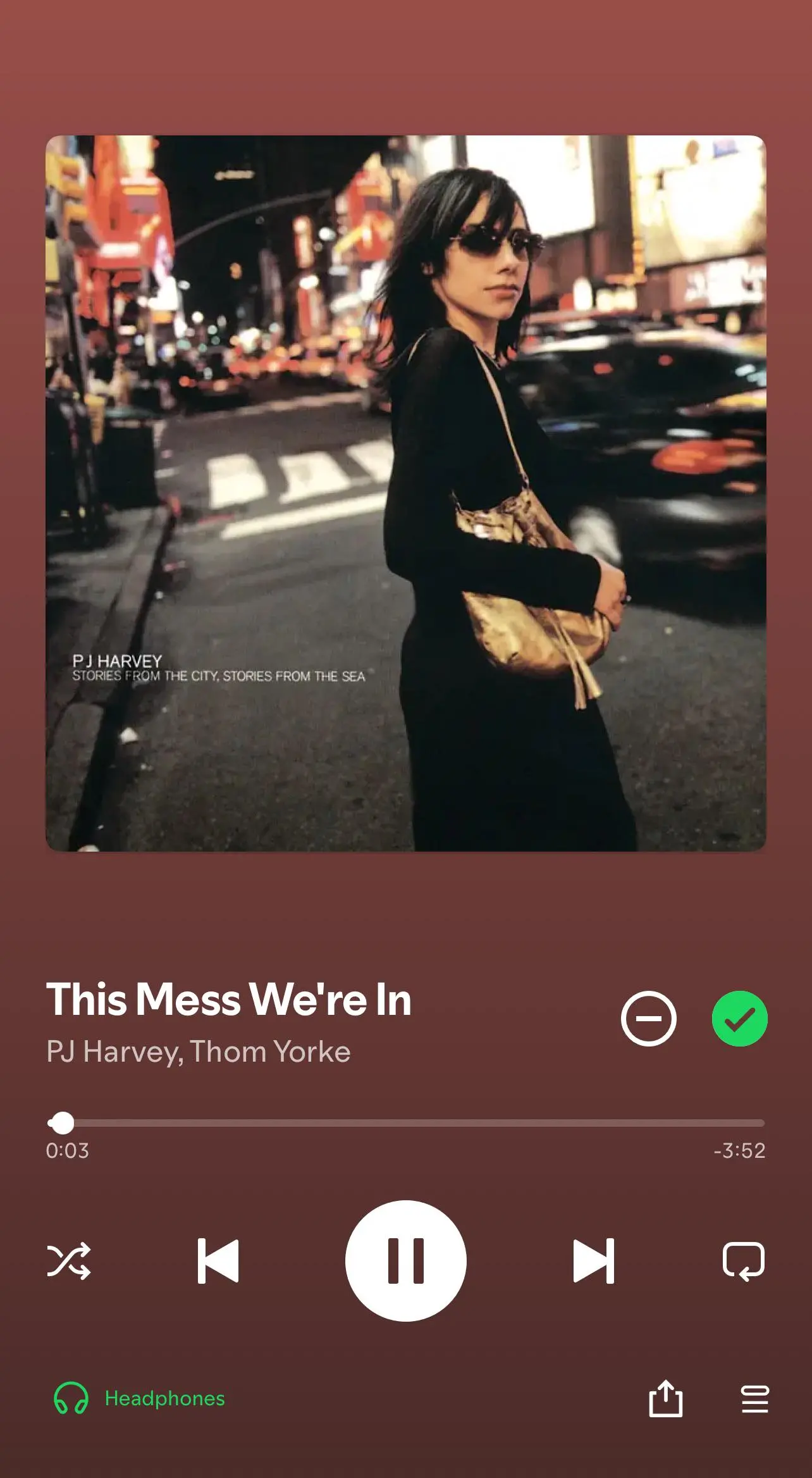
Task: Open artists PJ Harvey, Thom Yorke
Action: click(198, 1052)
